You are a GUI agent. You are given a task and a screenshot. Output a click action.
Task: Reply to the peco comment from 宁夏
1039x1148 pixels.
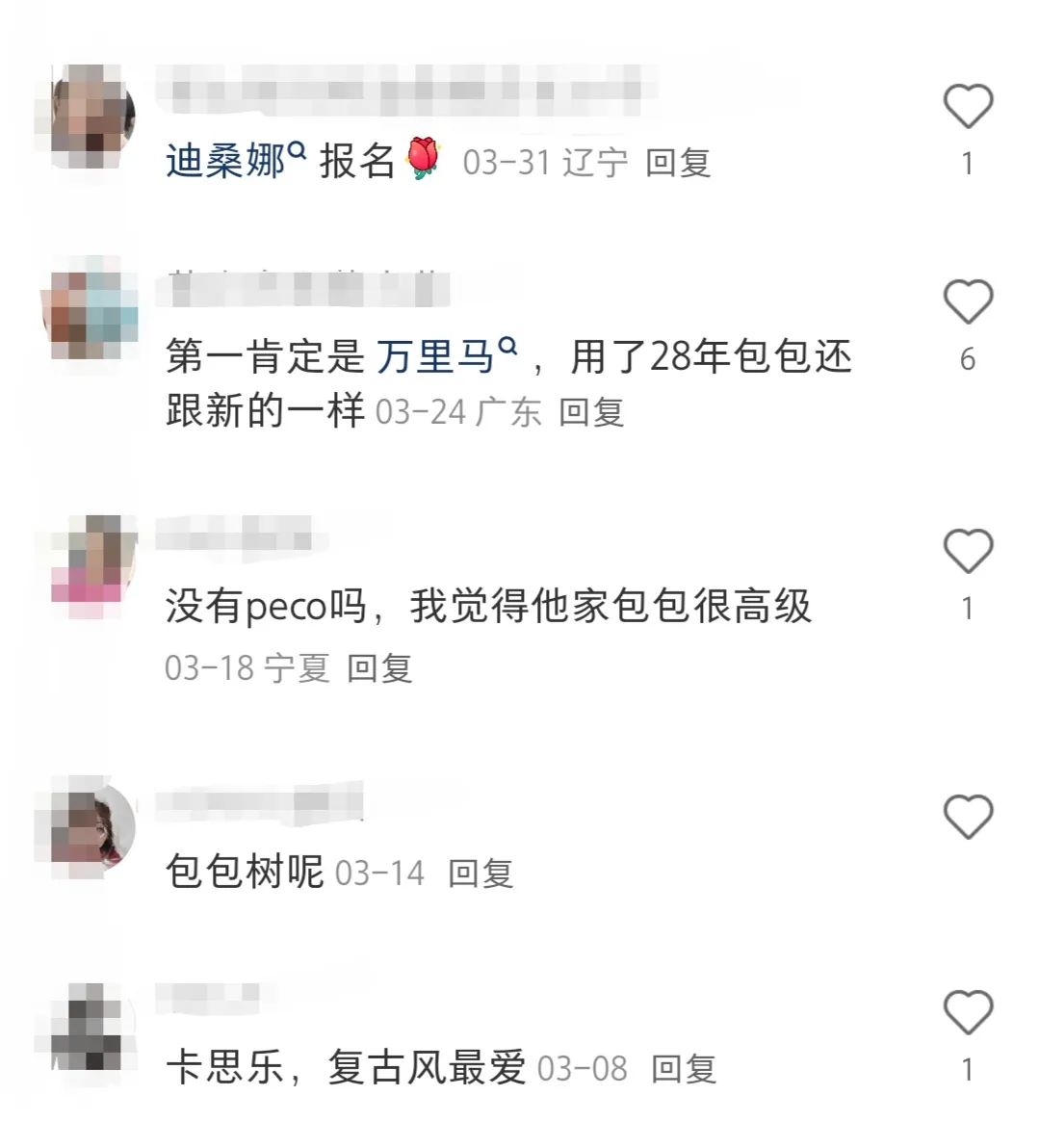click(x=379, y=667)
